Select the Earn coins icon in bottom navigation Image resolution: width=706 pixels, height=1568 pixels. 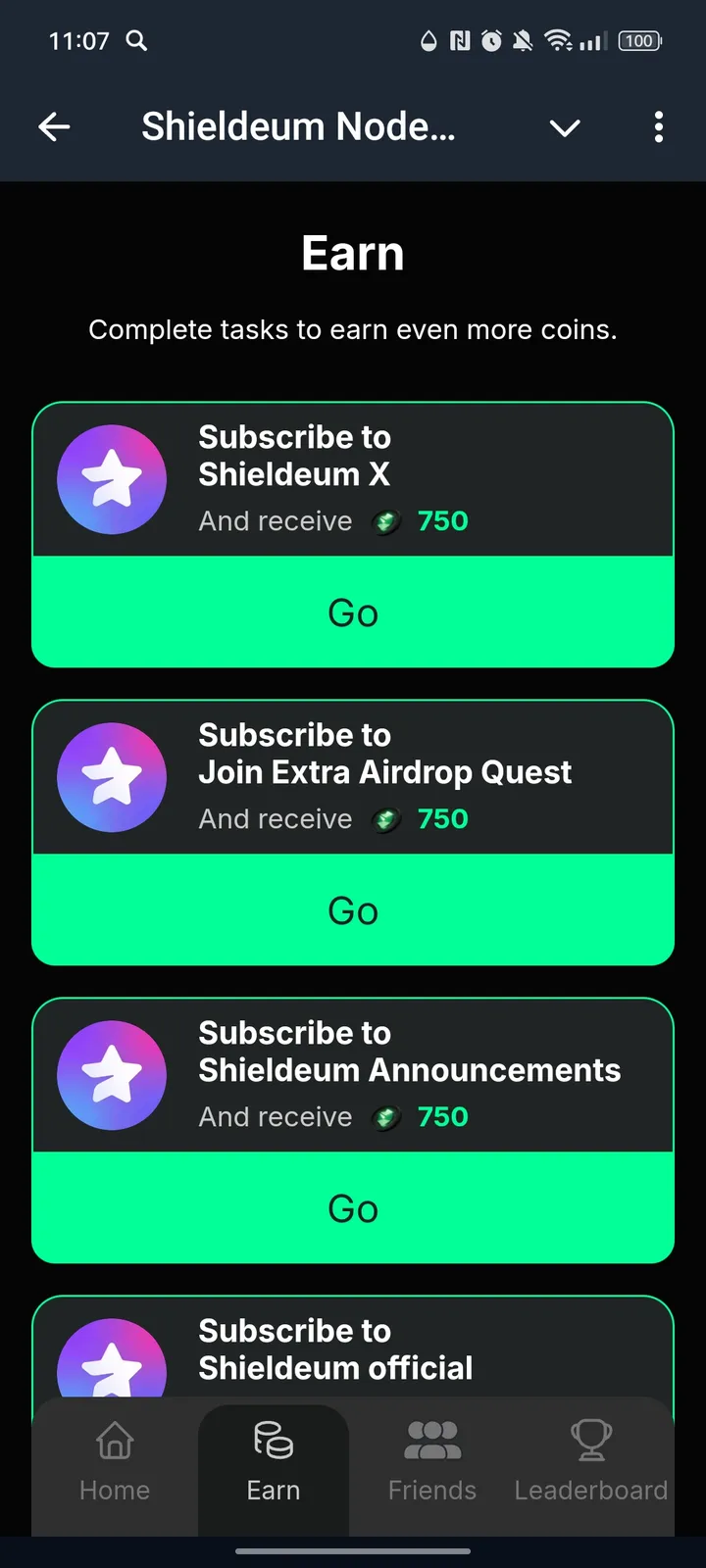pos(274,1439)
